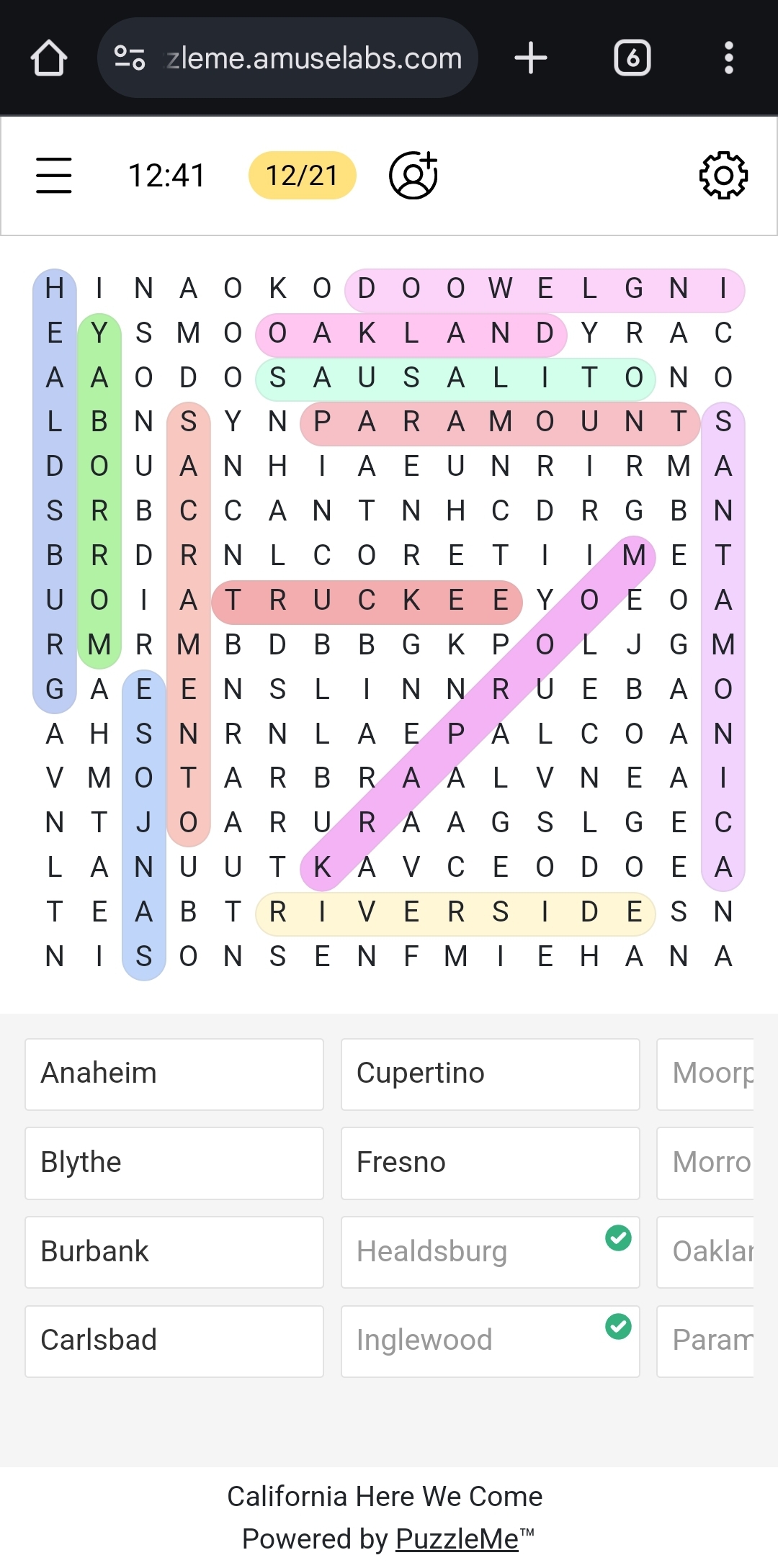The image size is (778, 1568).
Task: Choose the Burbank word clue
Action: [174, 1253]
